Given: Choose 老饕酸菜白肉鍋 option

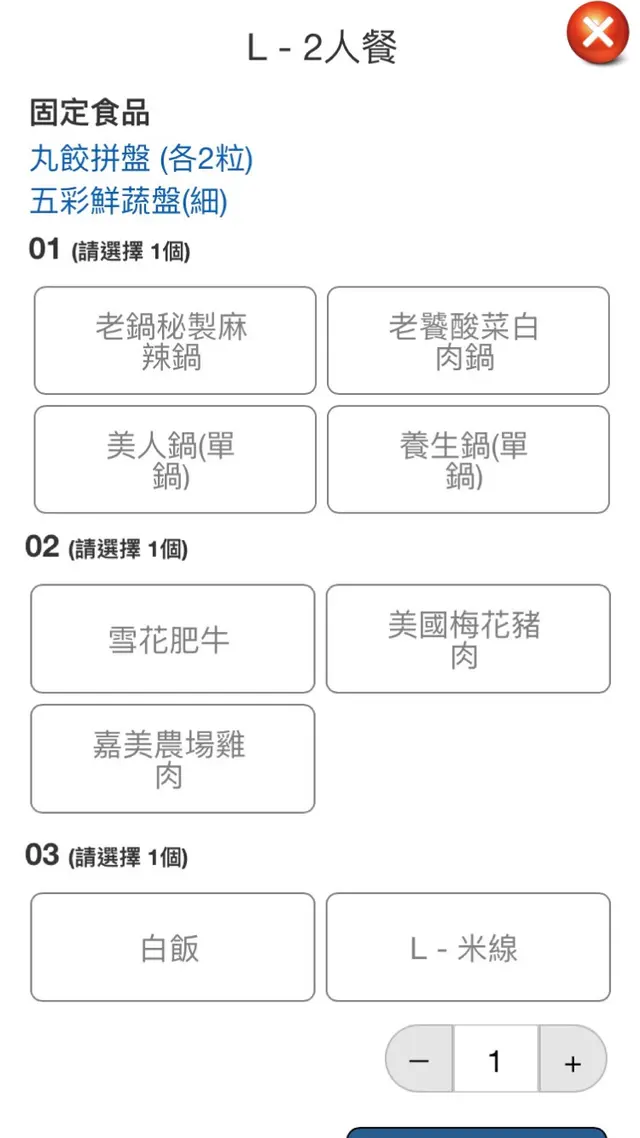Looking at the screenshot, I should tap(468, 341).
